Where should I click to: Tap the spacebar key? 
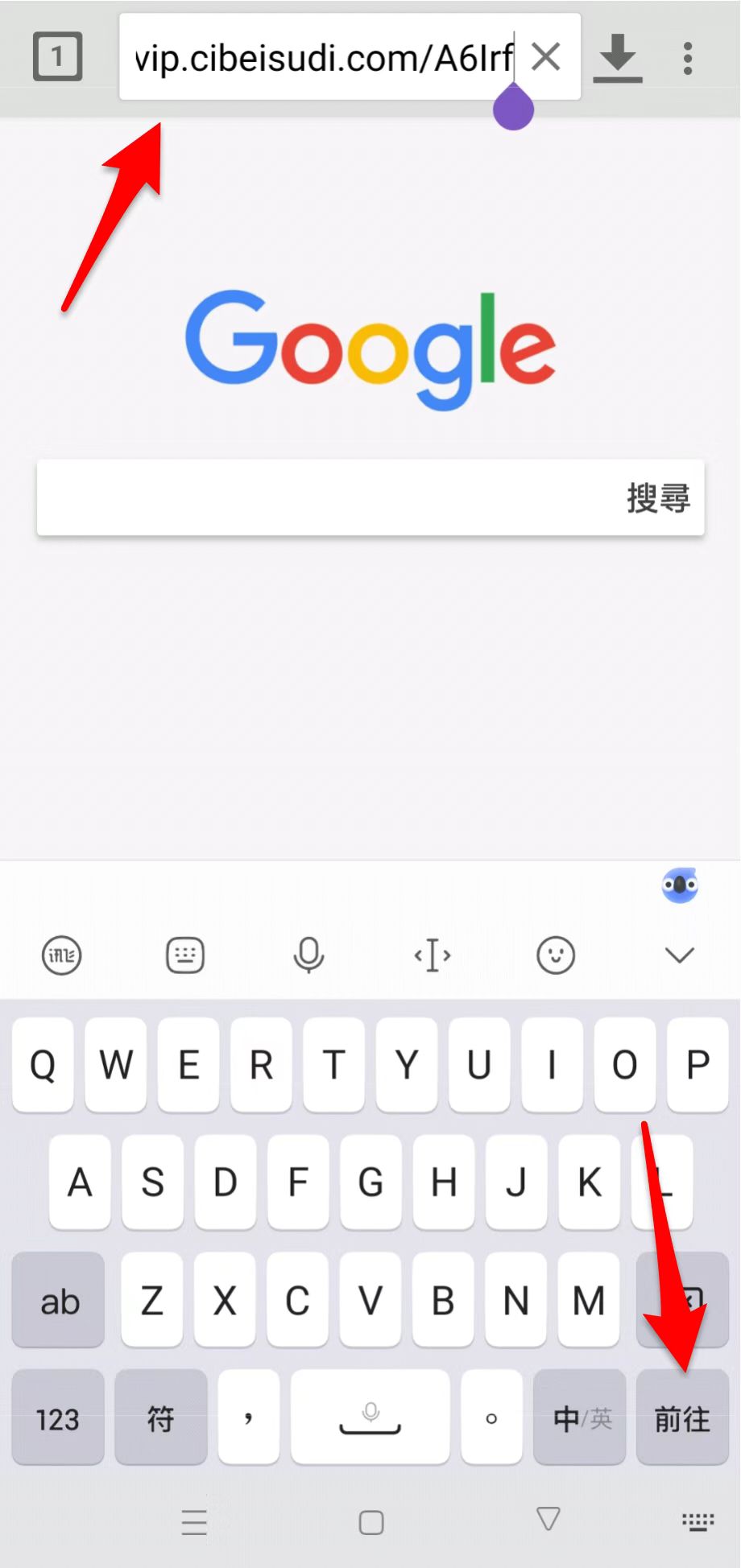(370, 1417)
